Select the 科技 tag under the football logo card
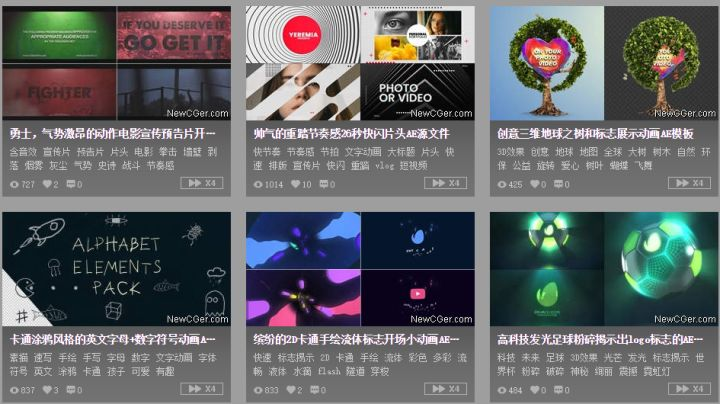Image resolution: width=720 pixels, height=404 pixels. point(506,357)
